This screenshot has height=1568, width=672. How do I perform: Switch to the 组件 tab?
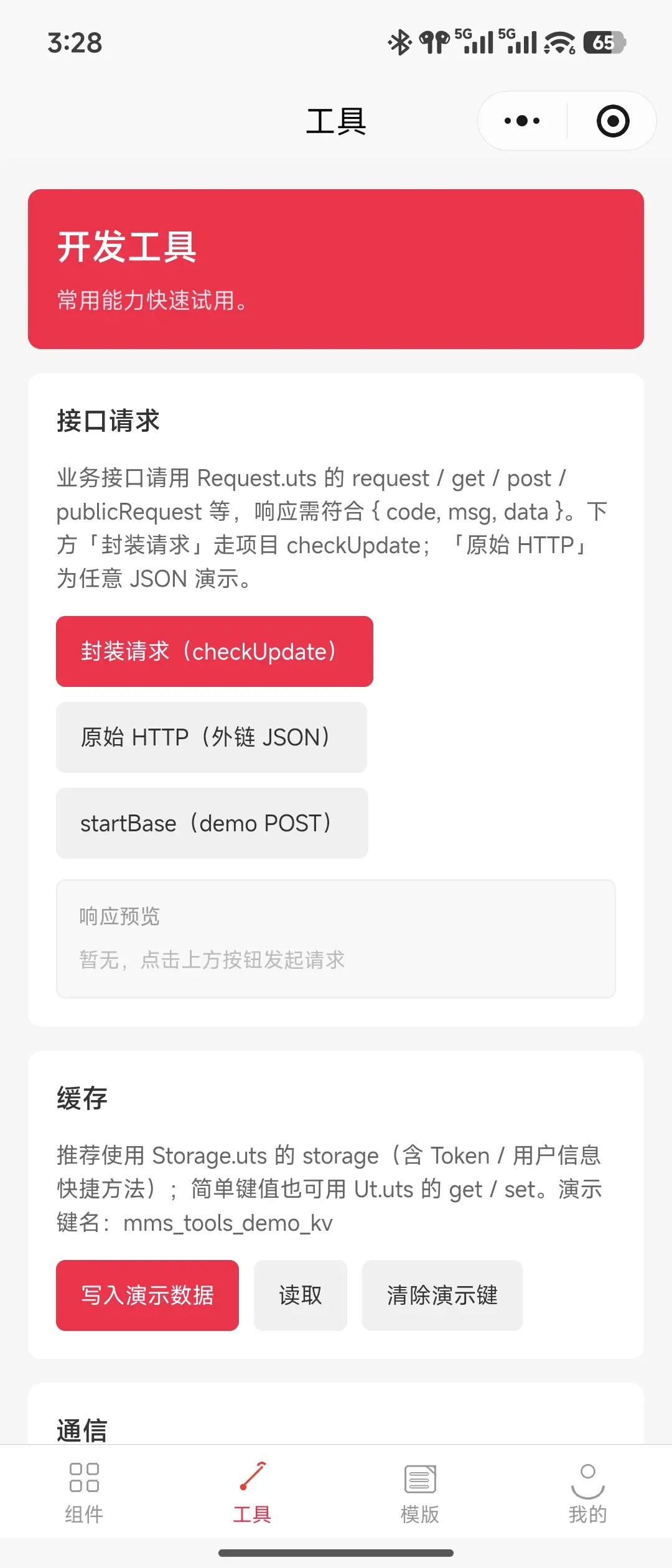(x=84, y=1492)
